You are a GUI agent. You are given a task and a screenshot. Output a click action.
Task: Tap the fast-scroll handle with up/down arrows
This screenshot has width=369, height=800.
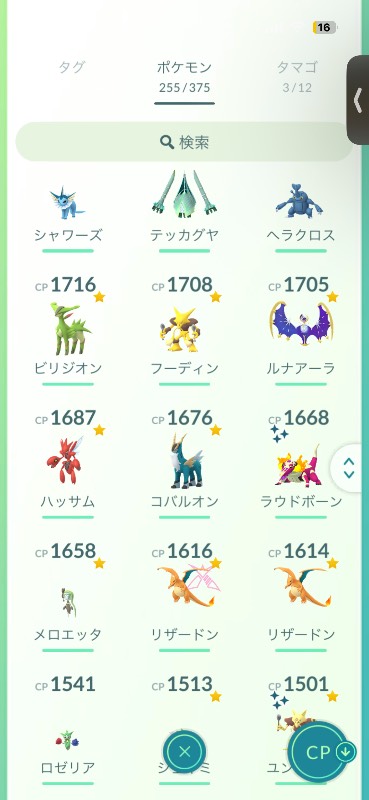(x=349, y=468)
